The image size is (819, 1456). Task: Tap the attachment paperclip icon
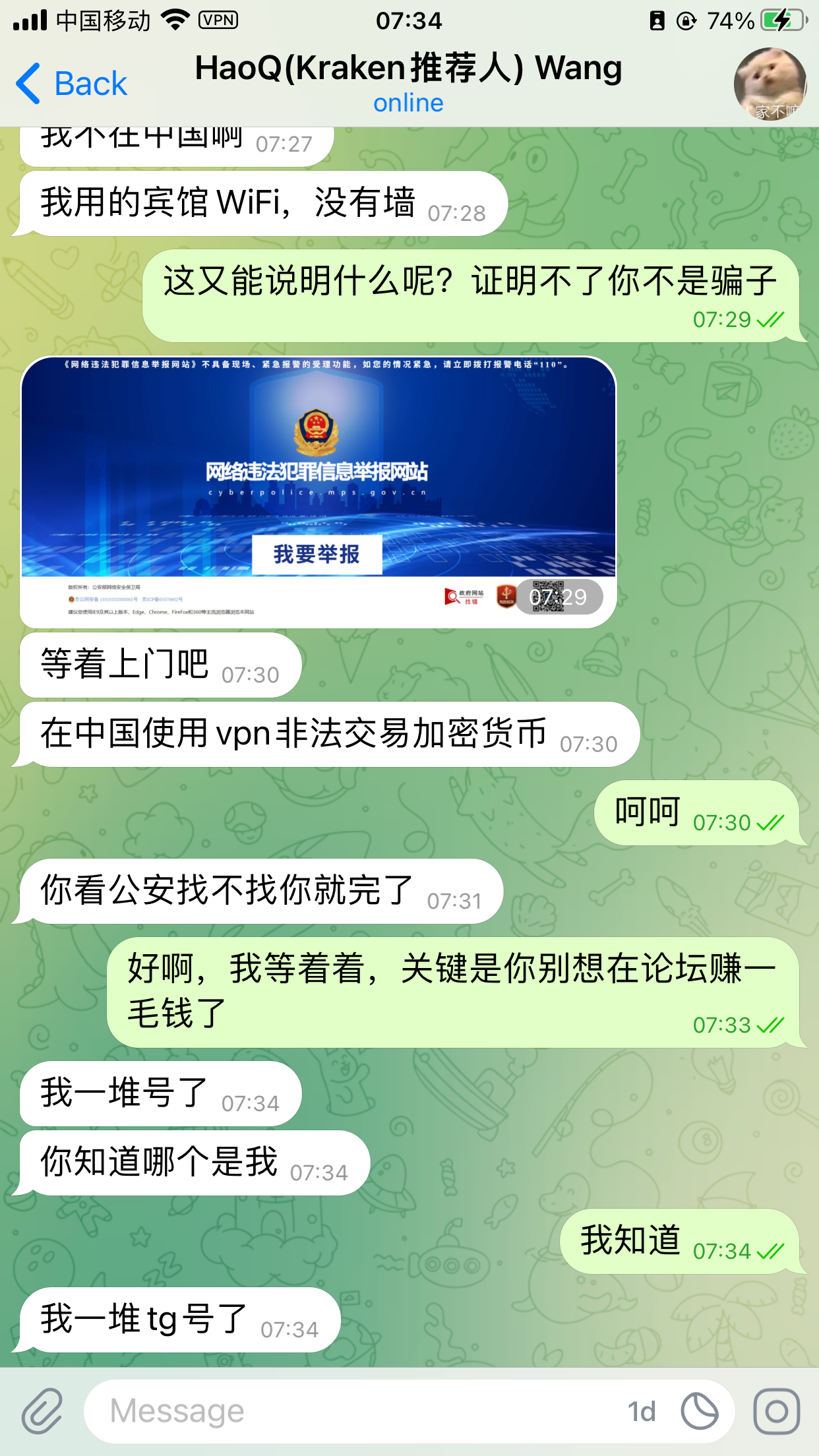click(42, 1411)
